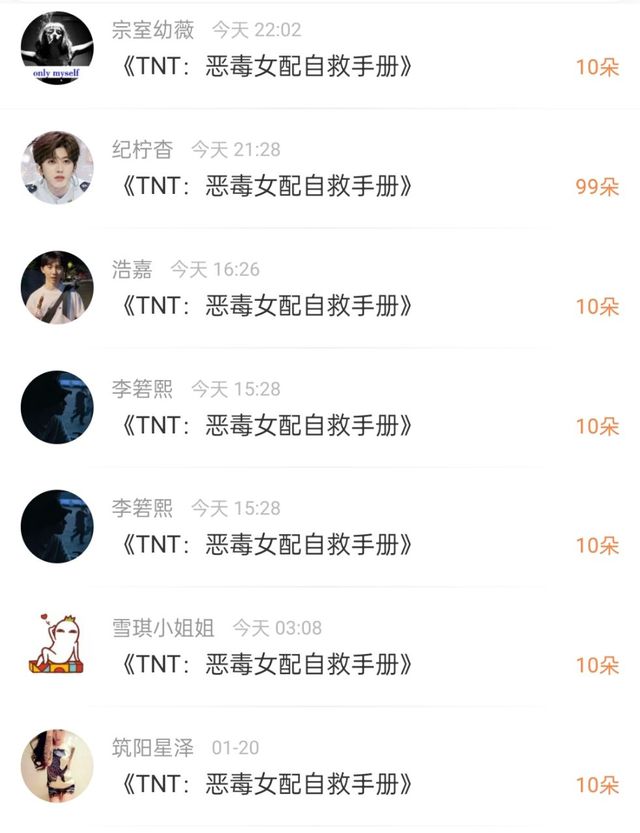
Task: Open 纪柠杳's 99朵 gift row
Action: 320,168
